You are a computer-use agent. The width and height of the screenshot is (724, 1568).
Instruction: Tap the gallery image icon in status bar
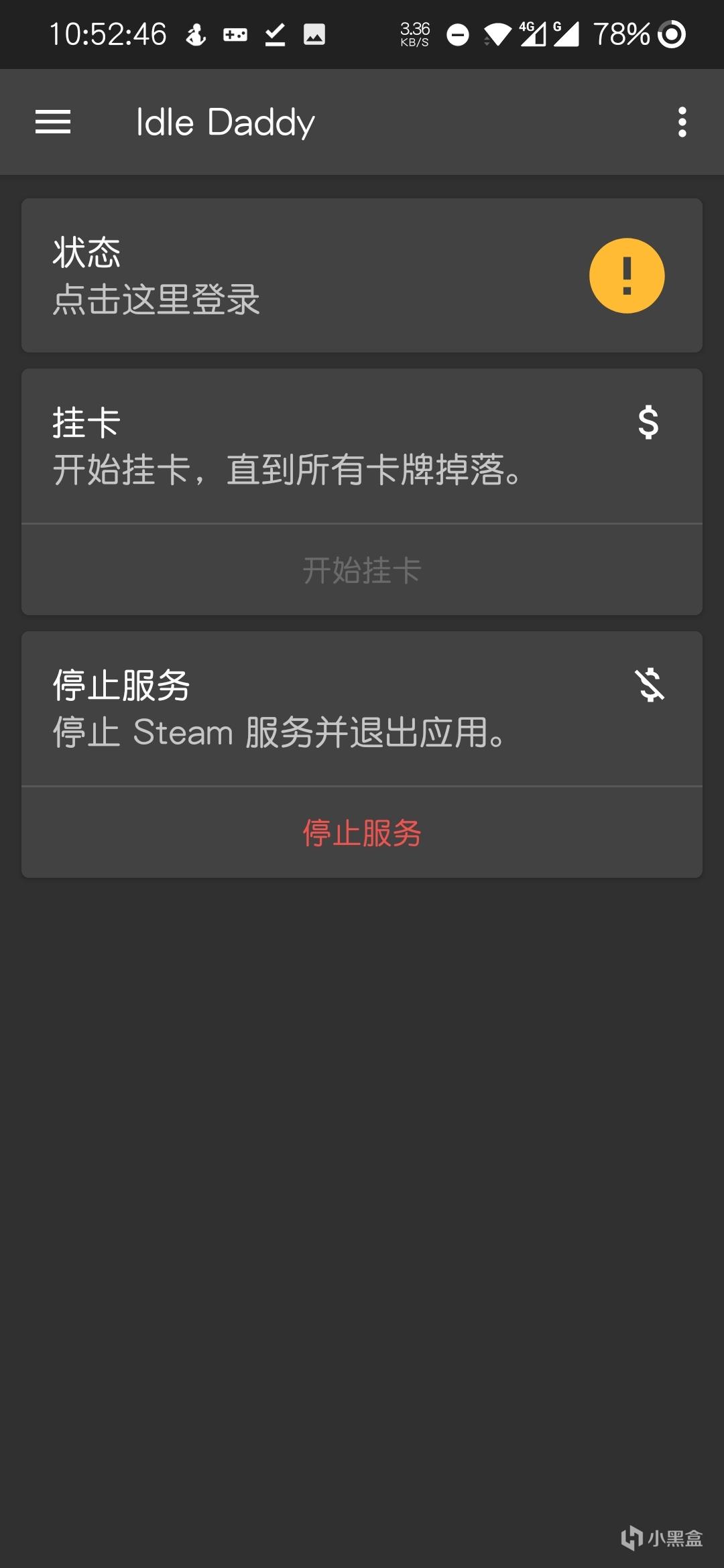(x=315, y=34)
